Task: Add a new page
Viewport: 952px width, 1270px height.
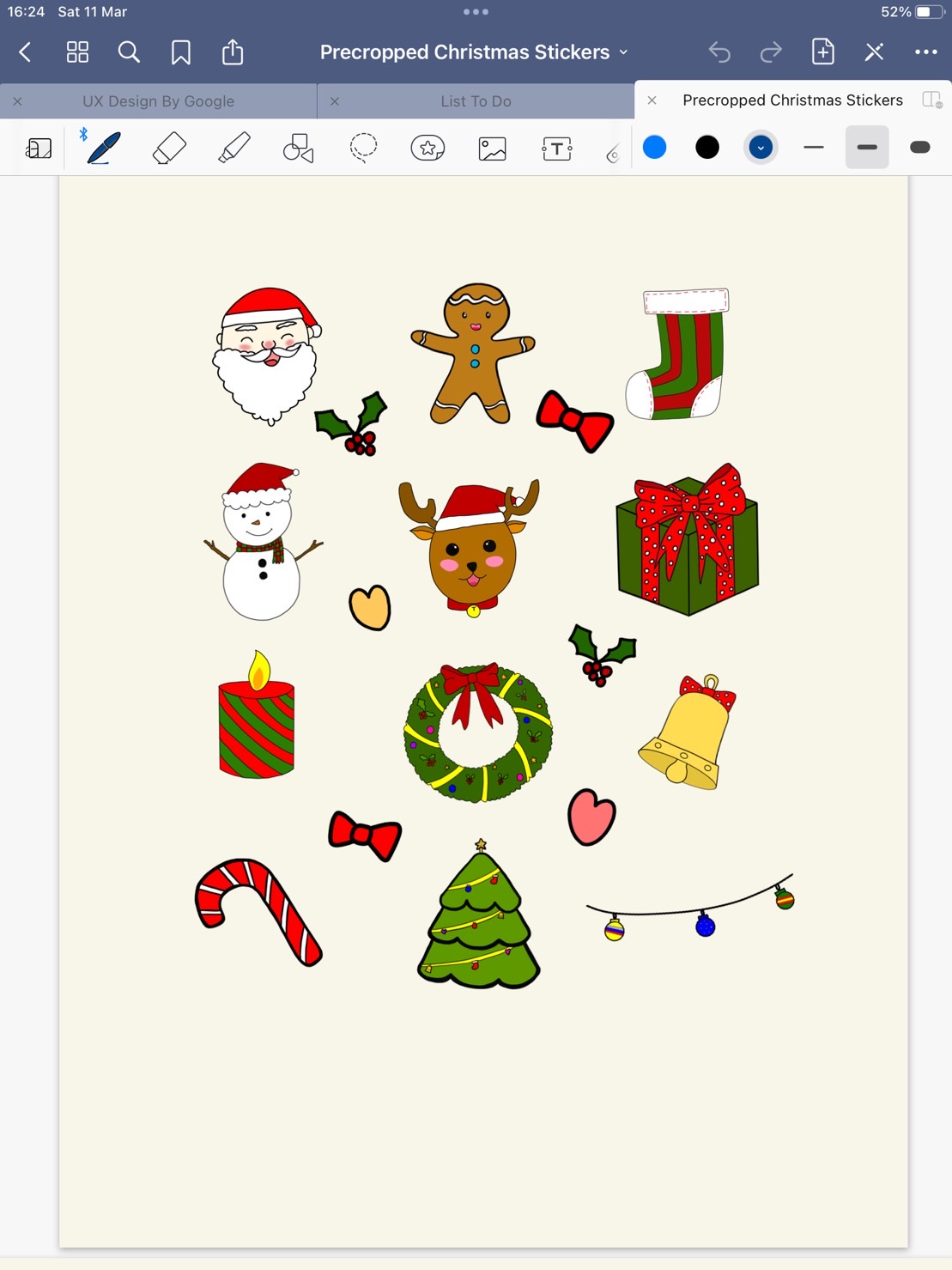Action: (822, 52)
